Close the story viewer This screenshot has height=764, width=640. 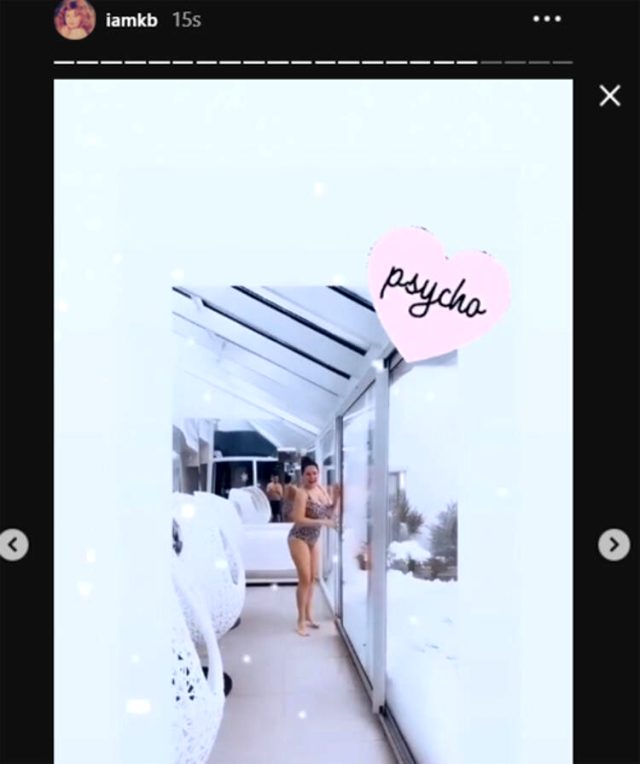pyautogui.click(x=609, y=96)
